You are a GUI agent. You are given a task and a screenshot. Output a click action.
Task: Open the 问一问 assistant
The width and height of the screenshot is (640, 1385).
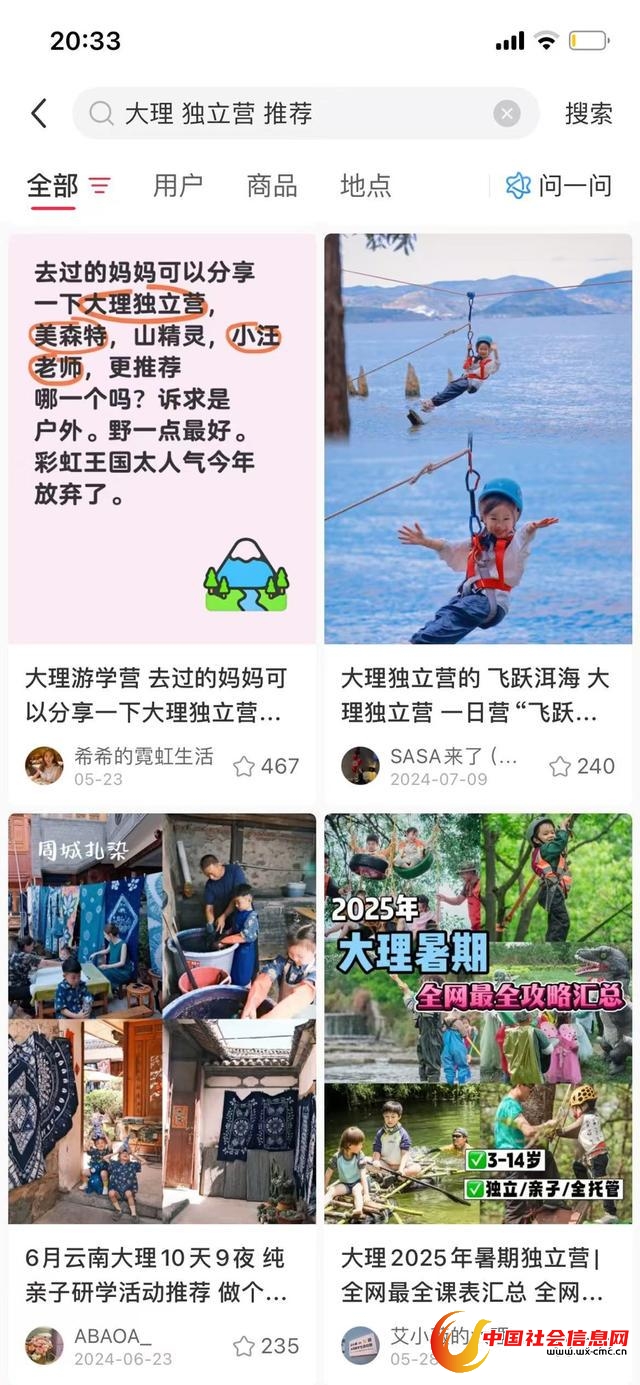(x=560, y=186)
